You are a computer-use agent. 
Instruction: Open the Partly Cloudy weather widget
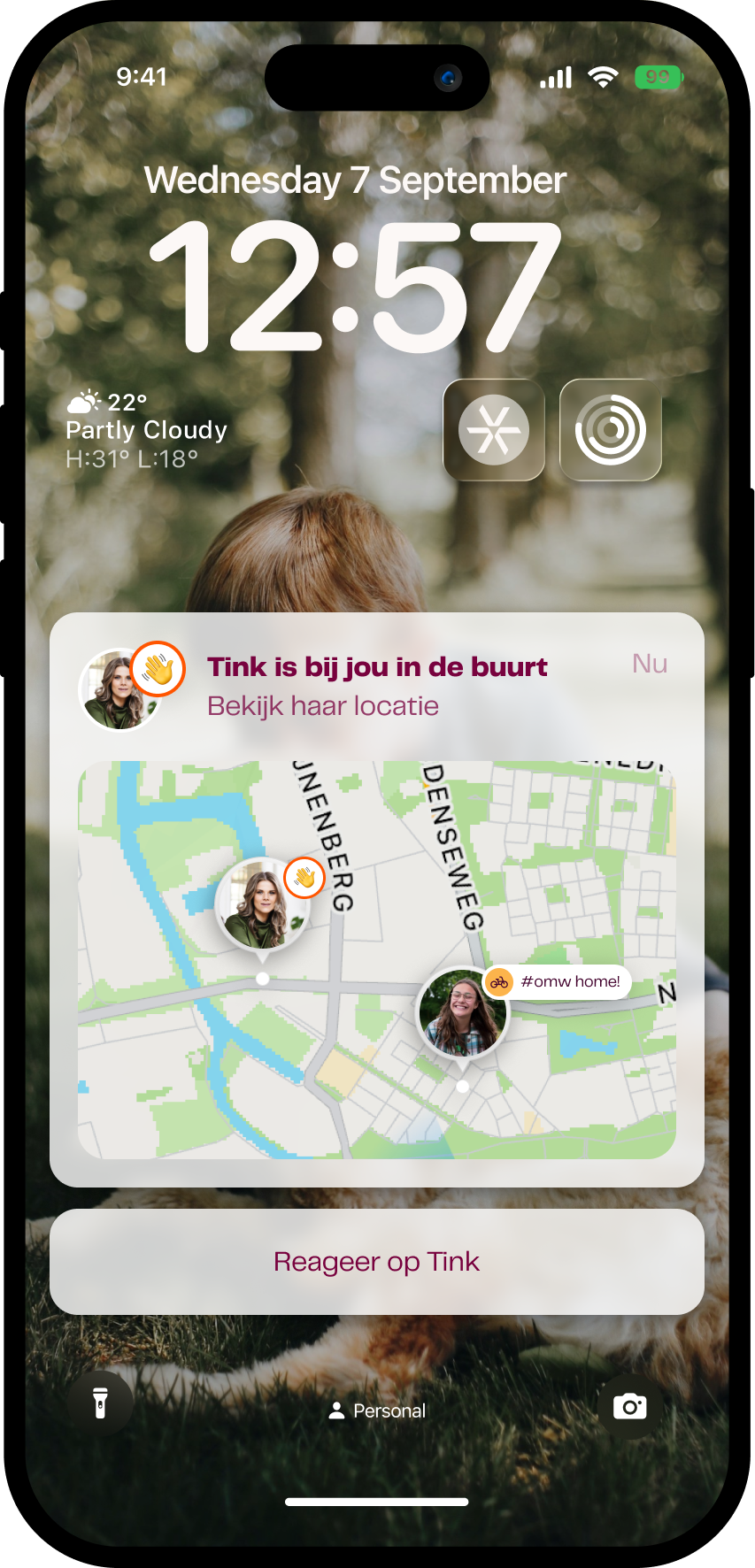146,430
